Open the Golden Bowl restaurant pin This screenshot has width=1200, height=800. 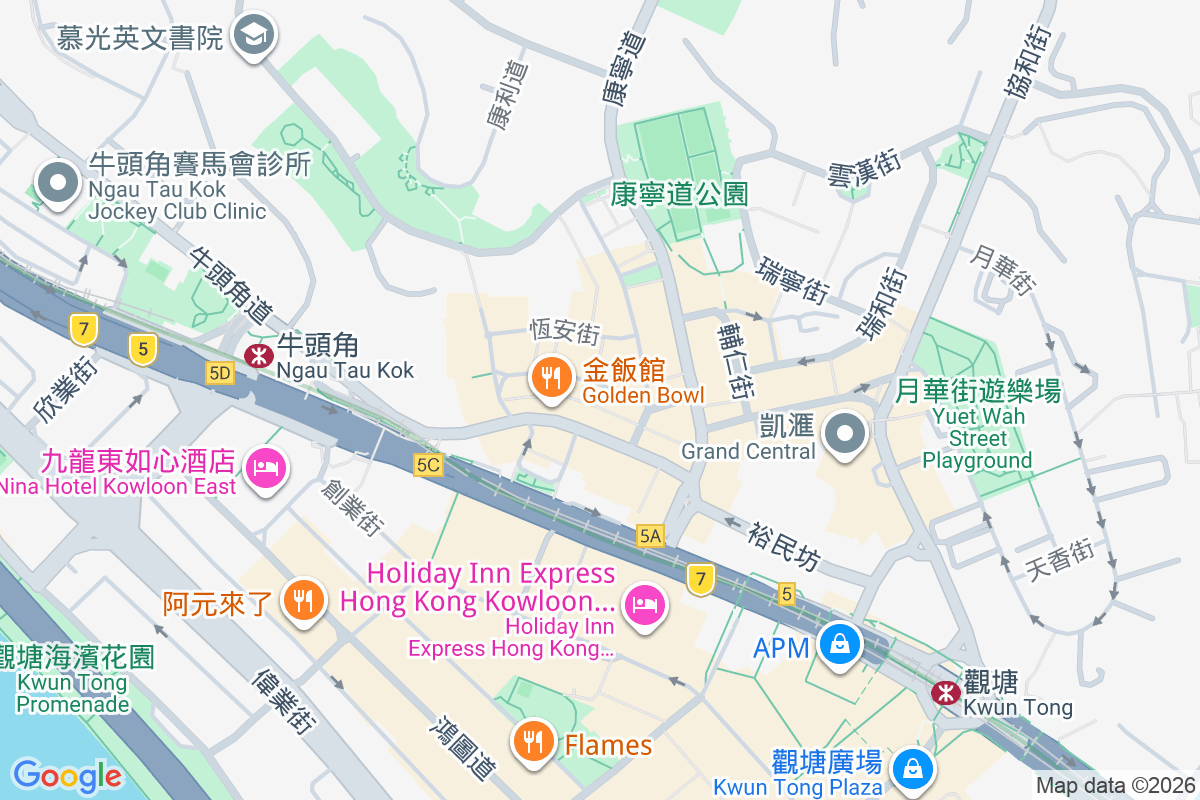click(x=549, y=378)
